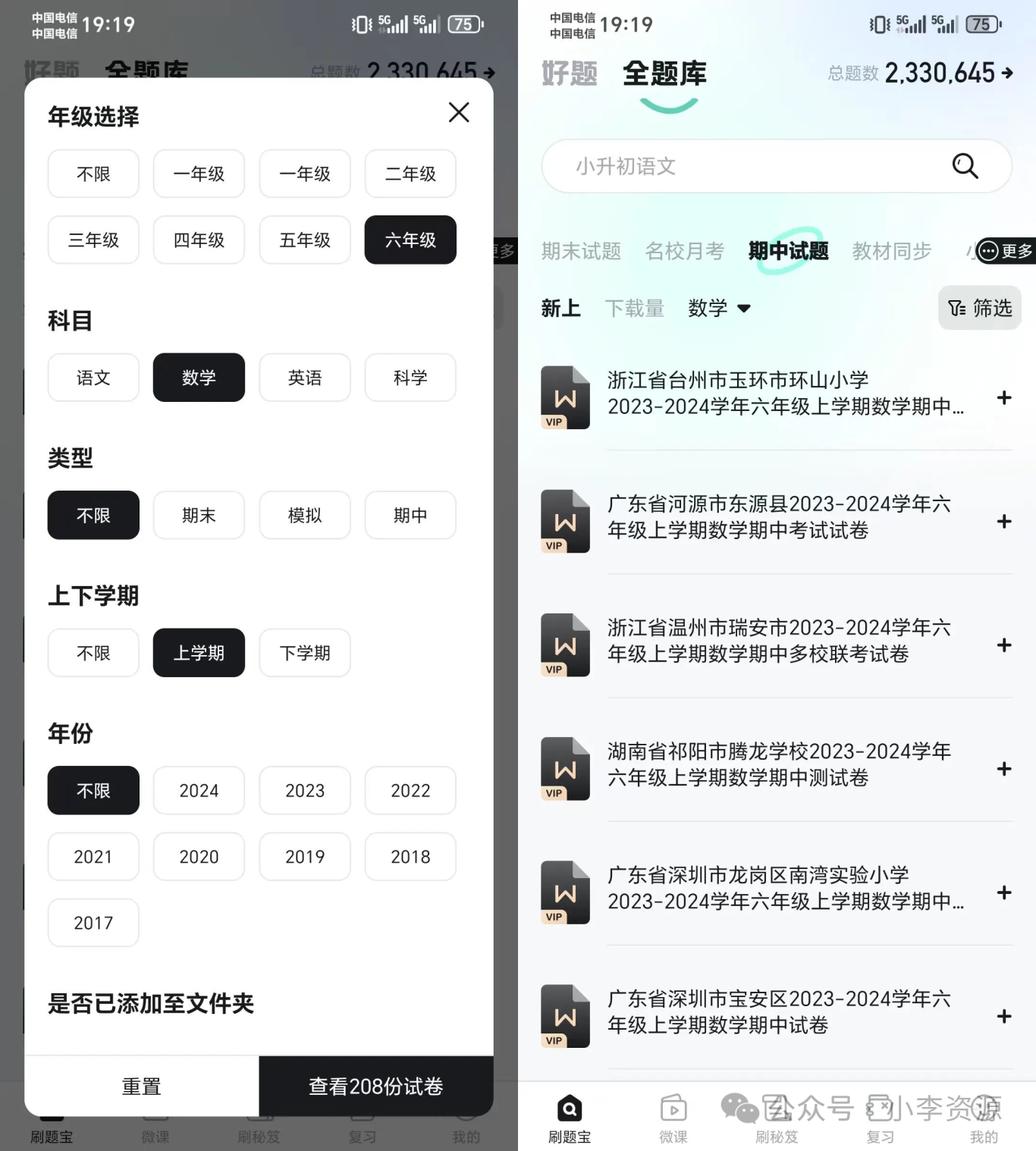Add the 广东省河源市东源县 paper with plus icon
Screen dimensions: 1036x1151
click(1004, 522)
